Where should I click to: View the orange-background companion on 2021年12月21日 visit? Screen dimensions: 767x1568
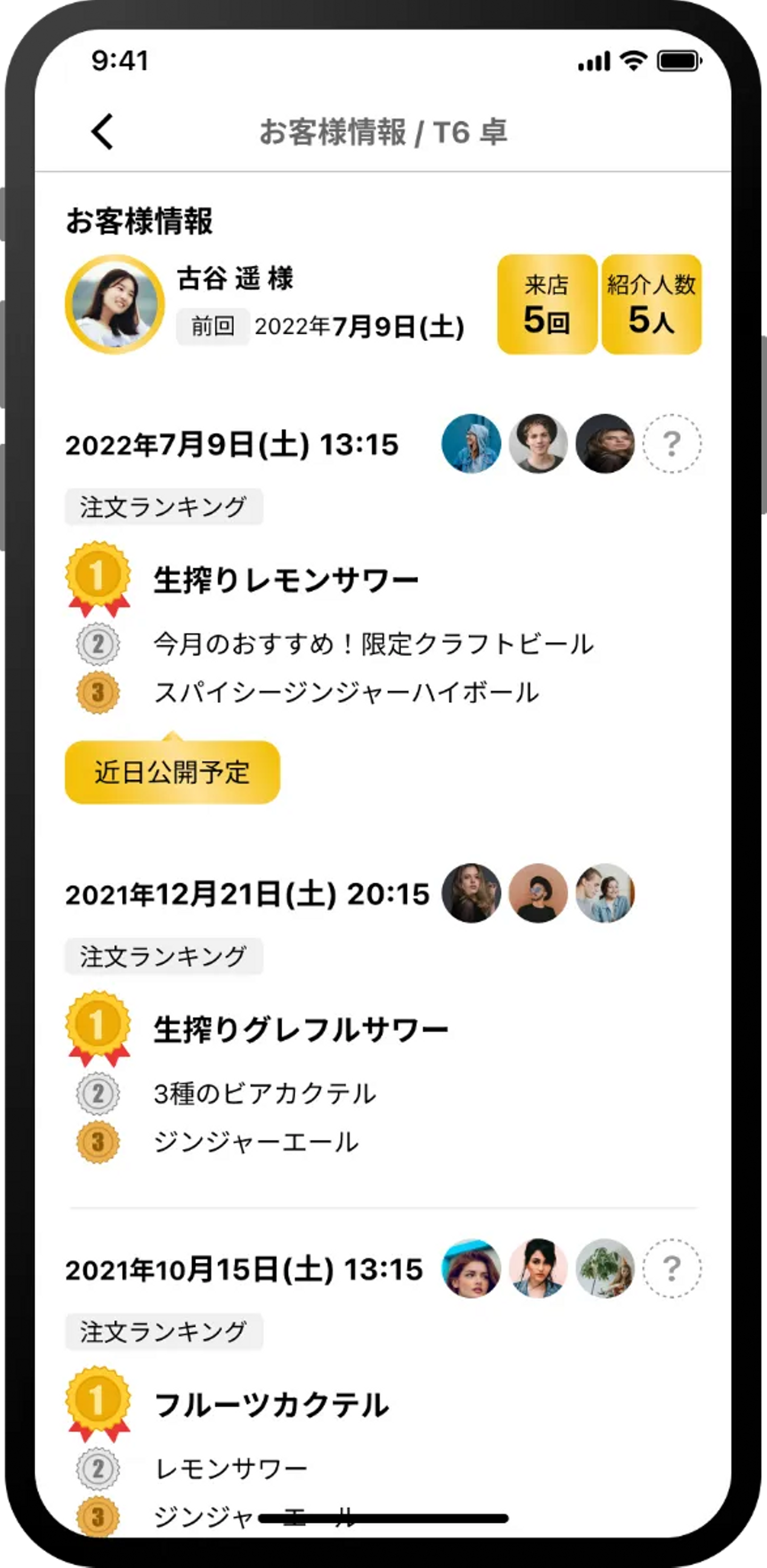(538, 893)
